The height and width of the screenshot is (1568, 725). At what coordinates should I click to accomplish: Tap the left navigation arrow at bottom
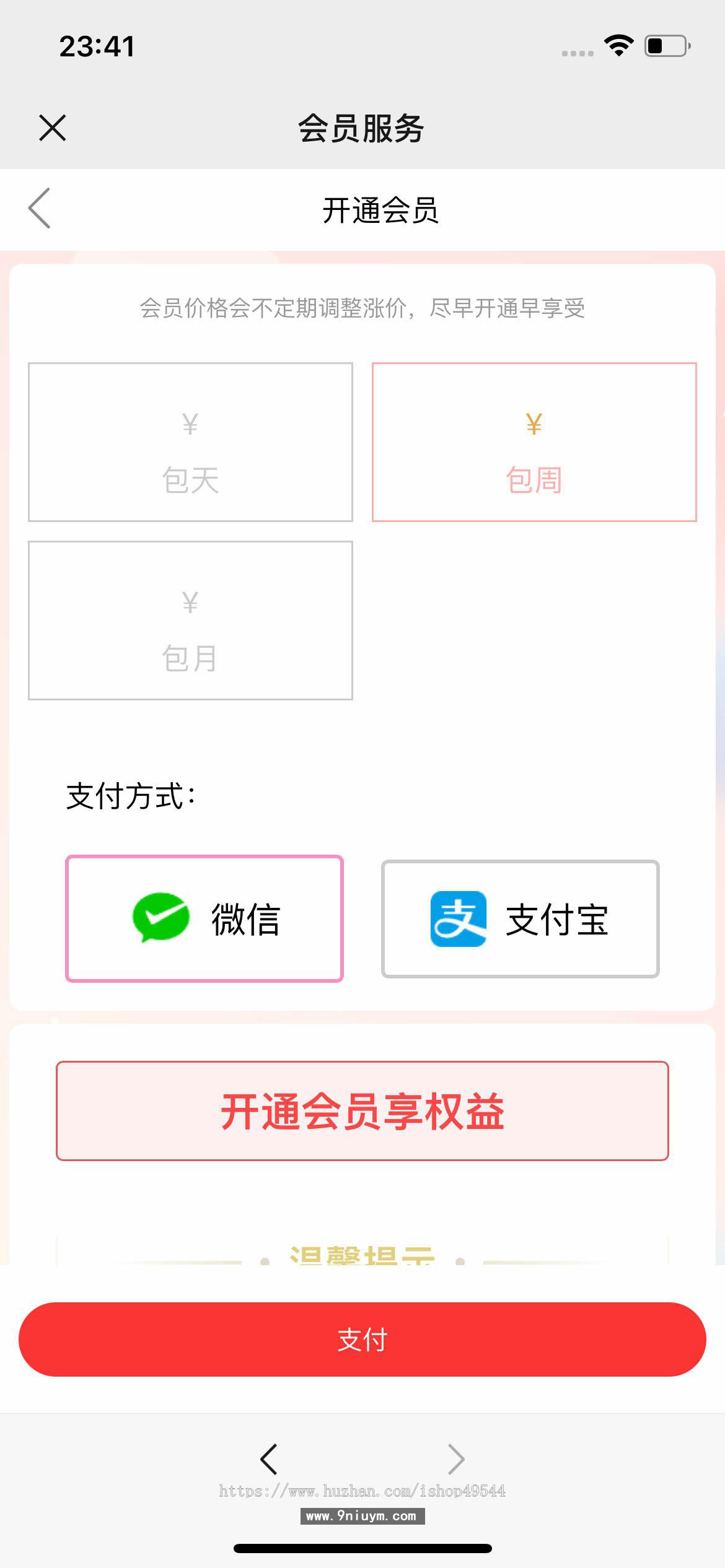269,1458
